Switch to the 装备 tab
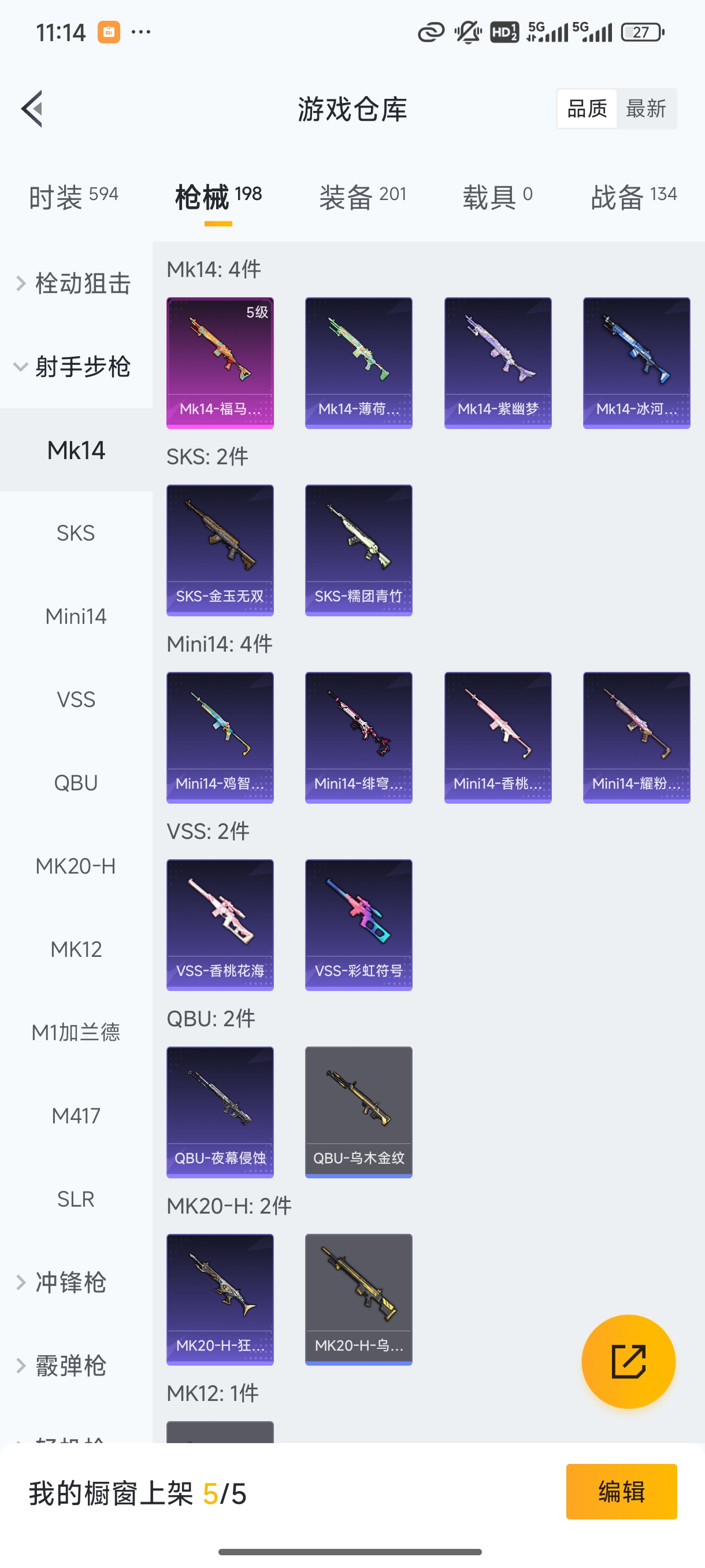 [362, 197]
